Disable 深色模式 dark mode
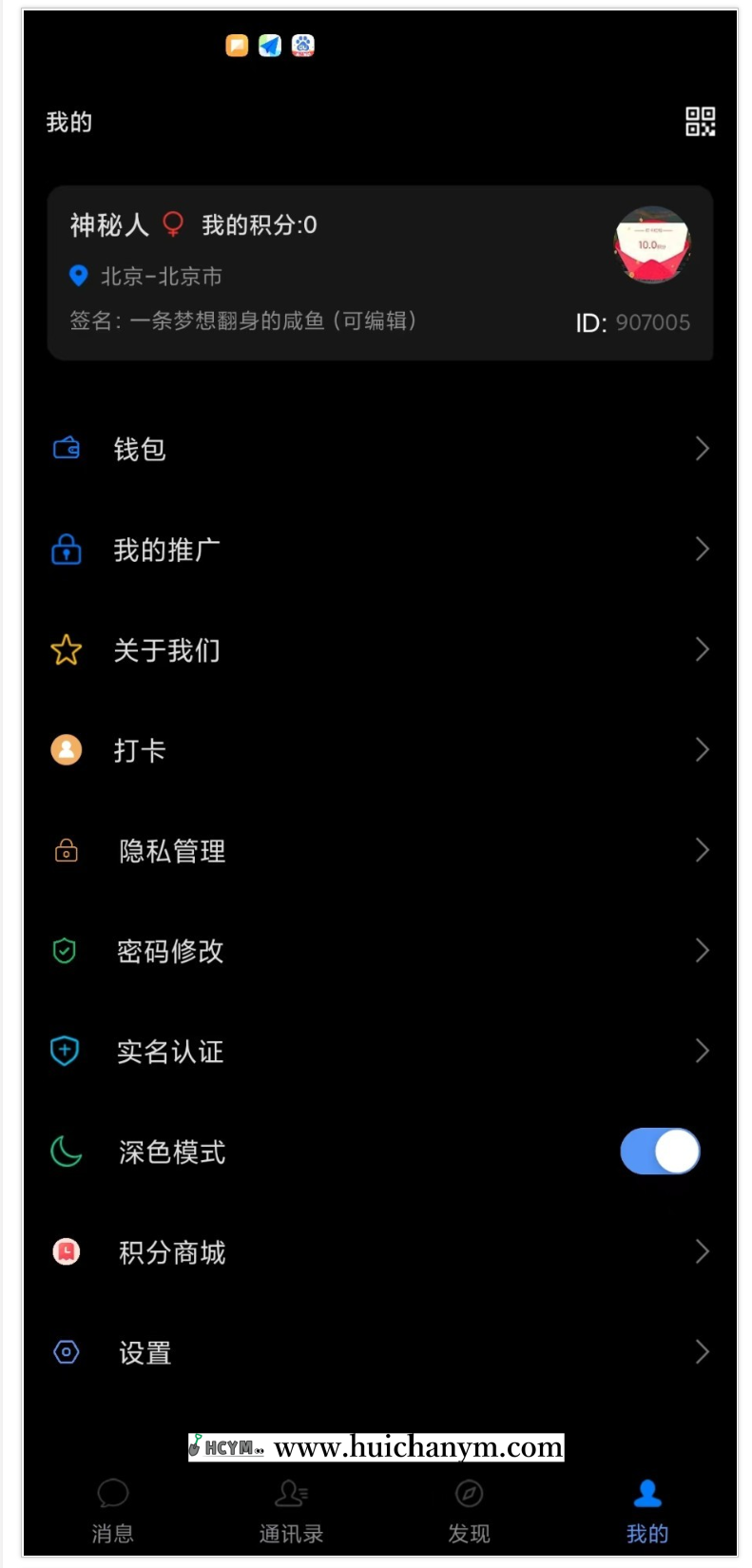752x1568 pixels. coord(660,1151)
